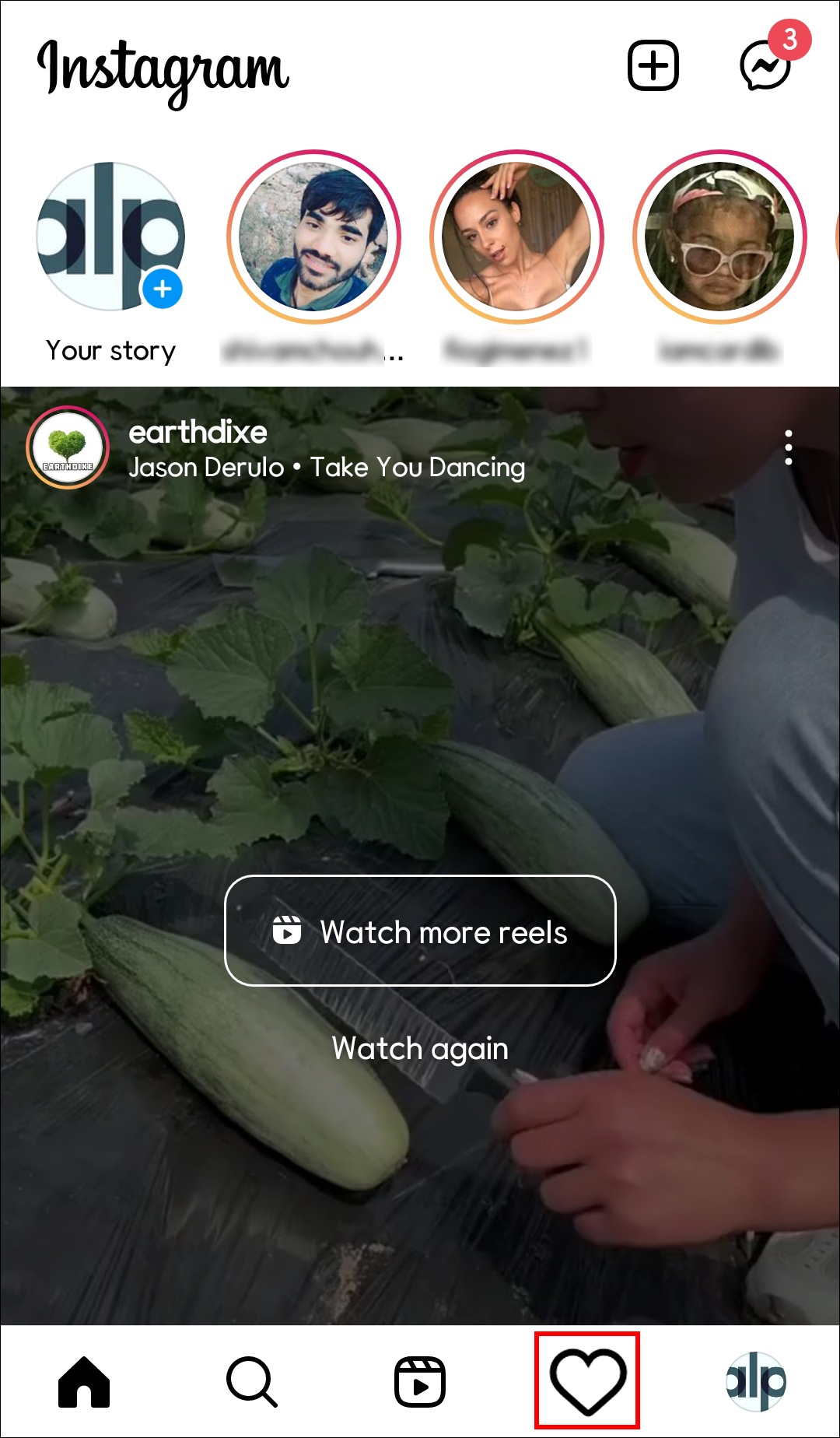
Task: View story of woman with raised arm
Action: 516,237
